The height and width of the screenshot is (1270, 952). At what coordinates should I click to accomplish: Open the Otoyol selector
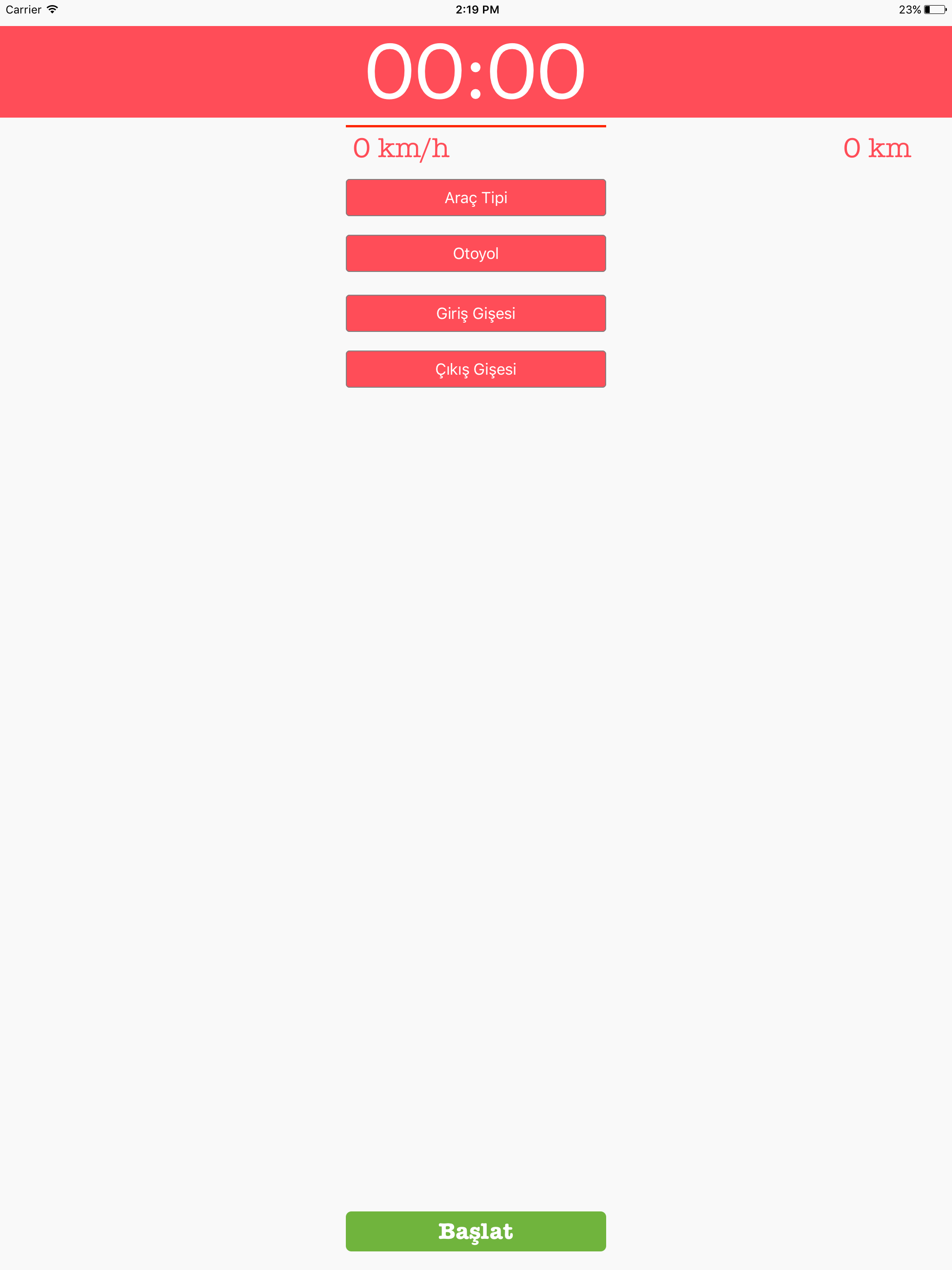(476, 253)
